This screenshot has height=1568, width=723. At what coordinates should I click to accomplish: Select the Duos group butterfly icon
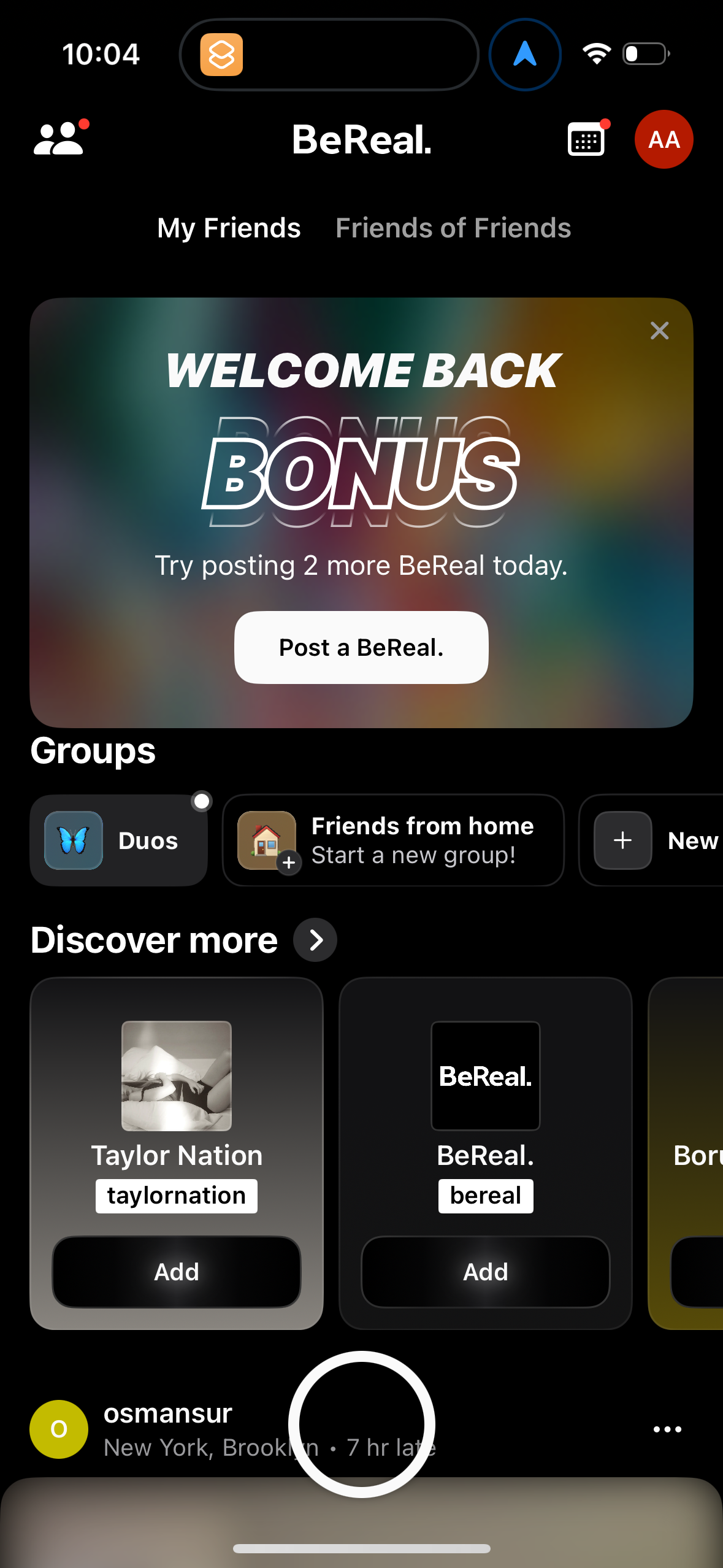pyautogui.click(x=72, y=840)
